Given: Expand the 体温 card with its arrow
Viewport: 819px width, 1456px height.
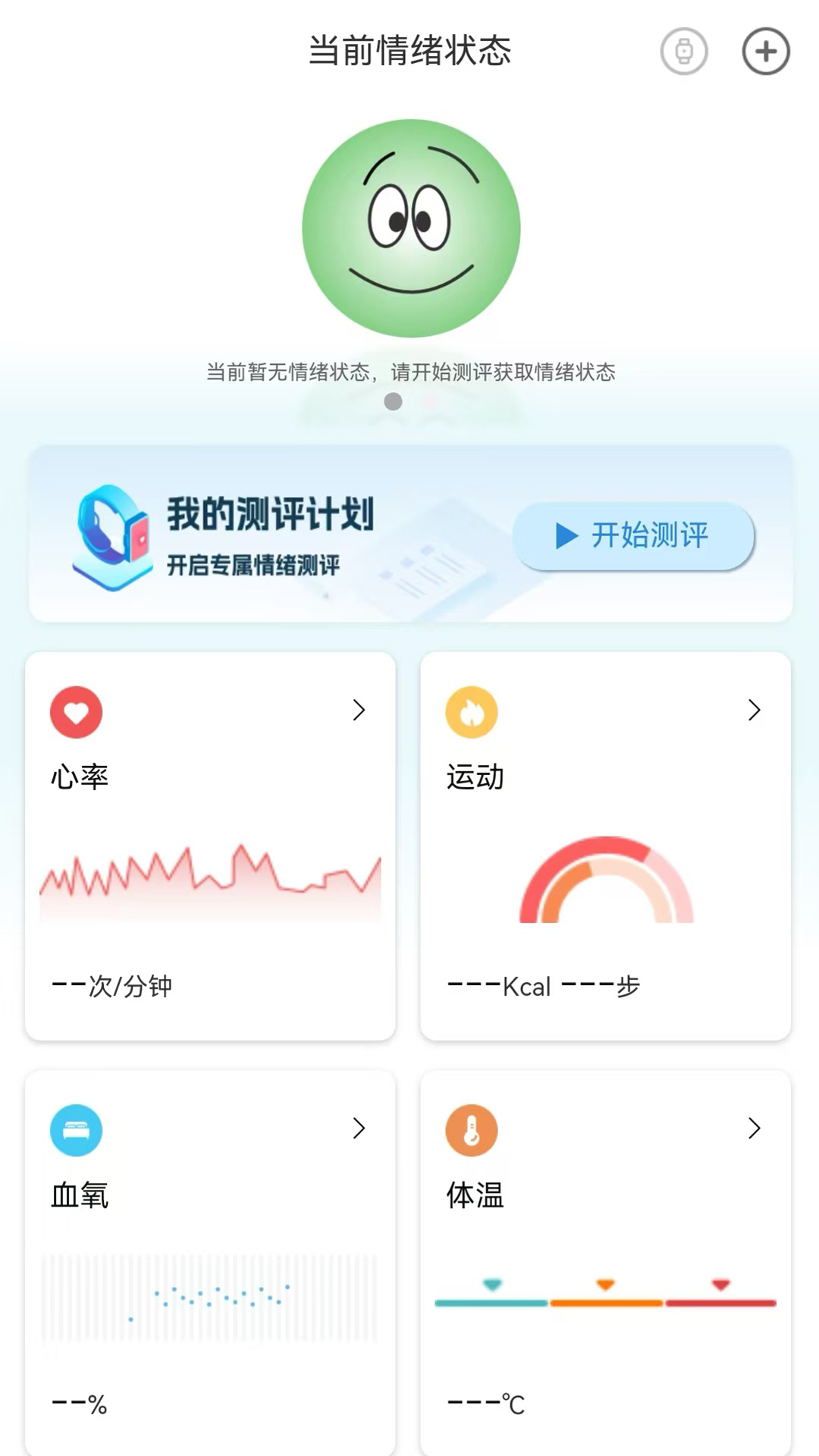Looking at the screenshot, I should tap(755, 1129).
